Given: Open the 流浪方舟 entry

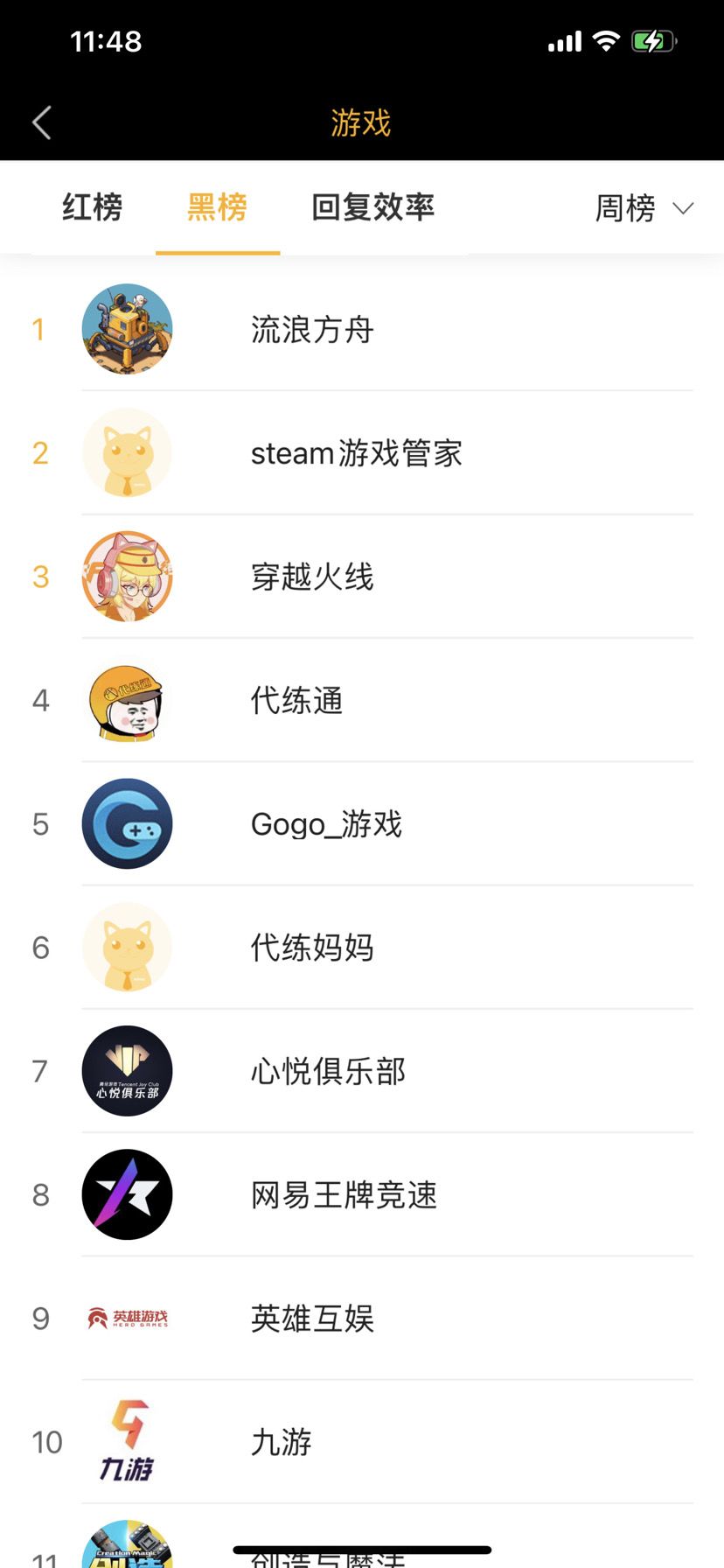Looking at the screenshot, I should pos(312,330).
